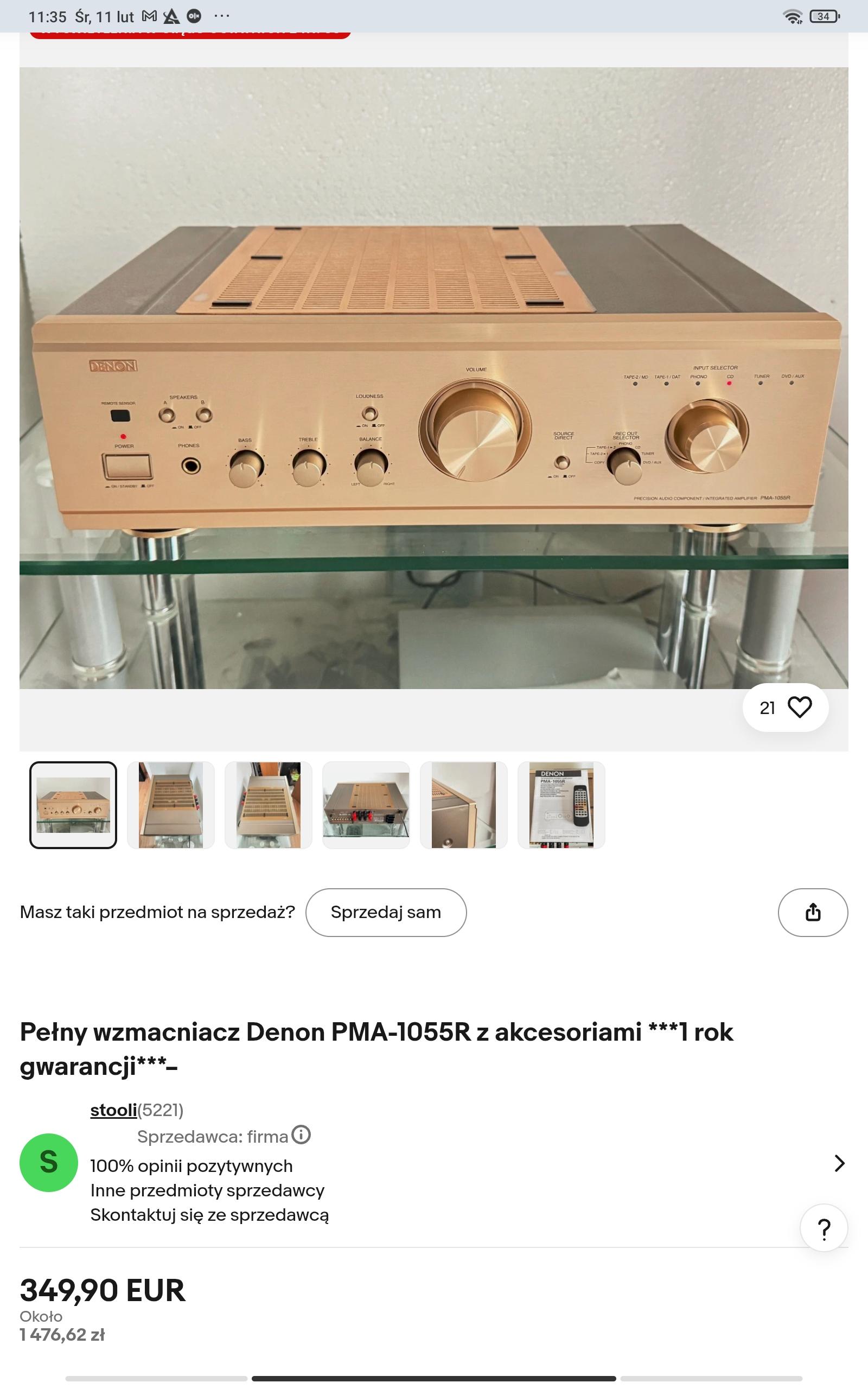Tap the 'Sprzedaj sam' button

point(386,912)
